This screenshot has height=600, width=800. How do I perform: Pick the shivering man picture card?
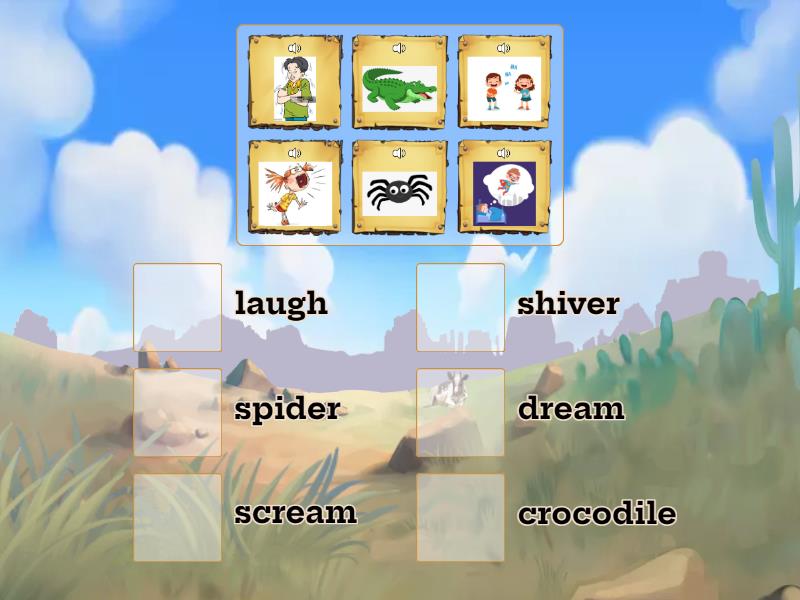click(x=295, y=90)
